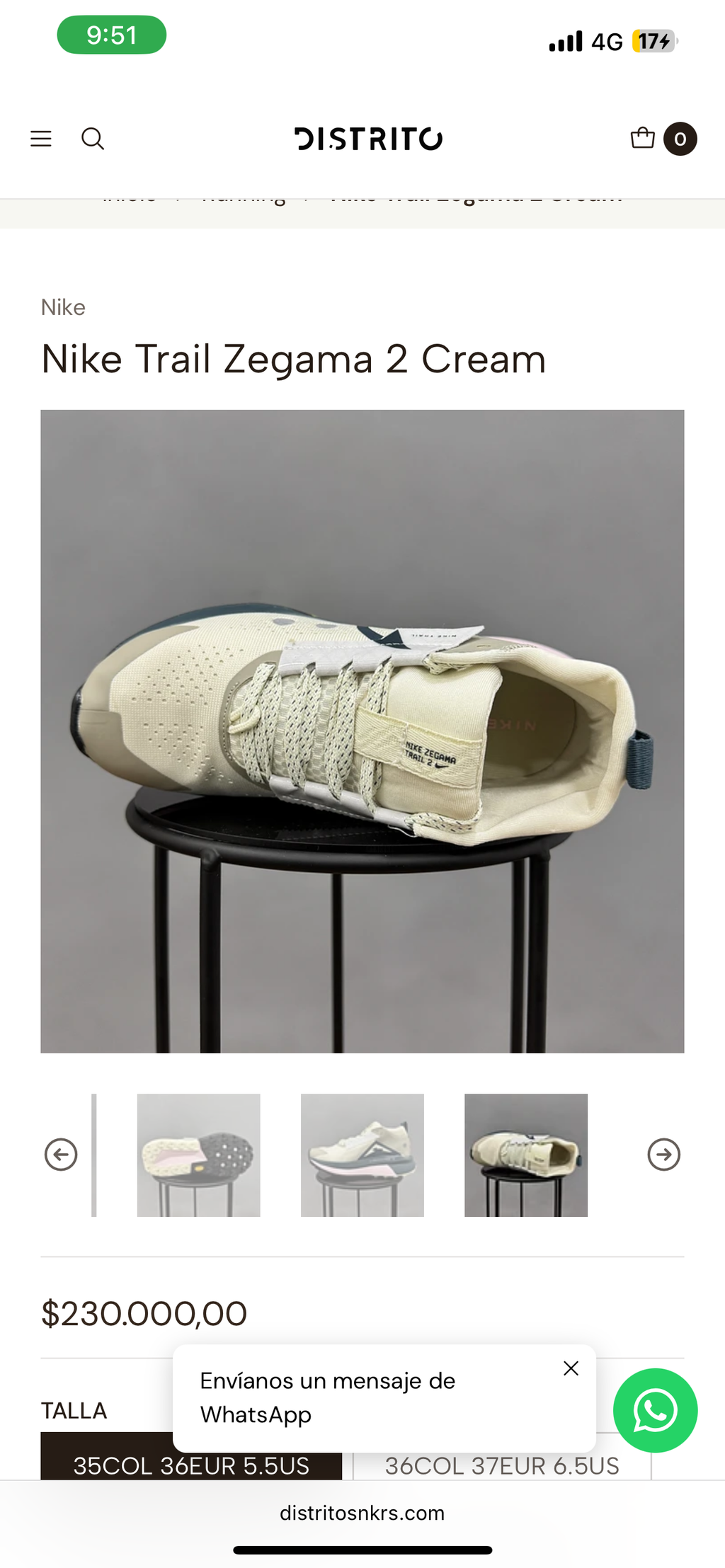
Task: Show previous thumbnails with left arrow
Action: click(61, 1155)
